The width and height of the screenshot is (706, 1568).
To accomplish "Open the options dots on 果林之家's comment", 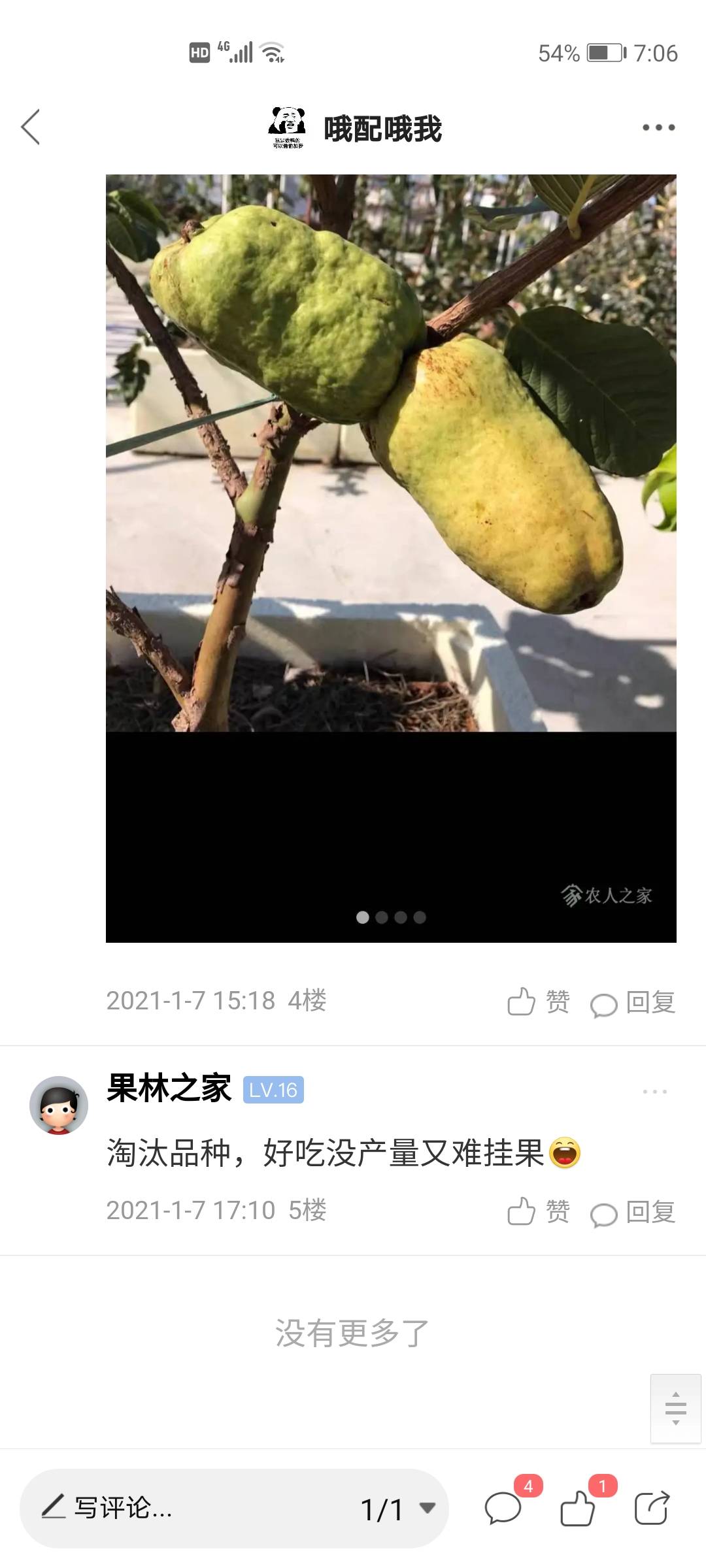I will pyautogui.click(x=654, y=1092).
